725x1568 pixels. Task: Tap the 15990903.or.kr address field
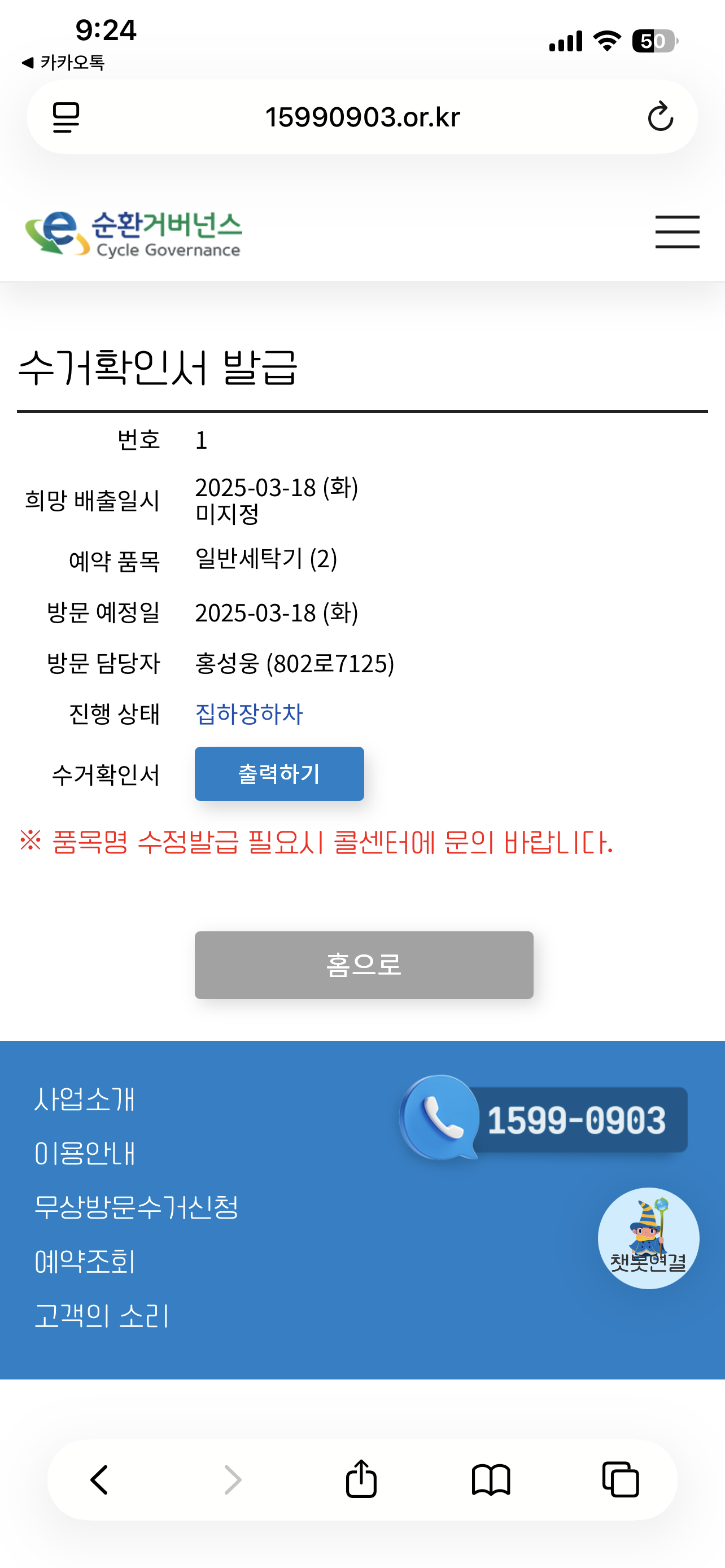click(x=362, y=117)
